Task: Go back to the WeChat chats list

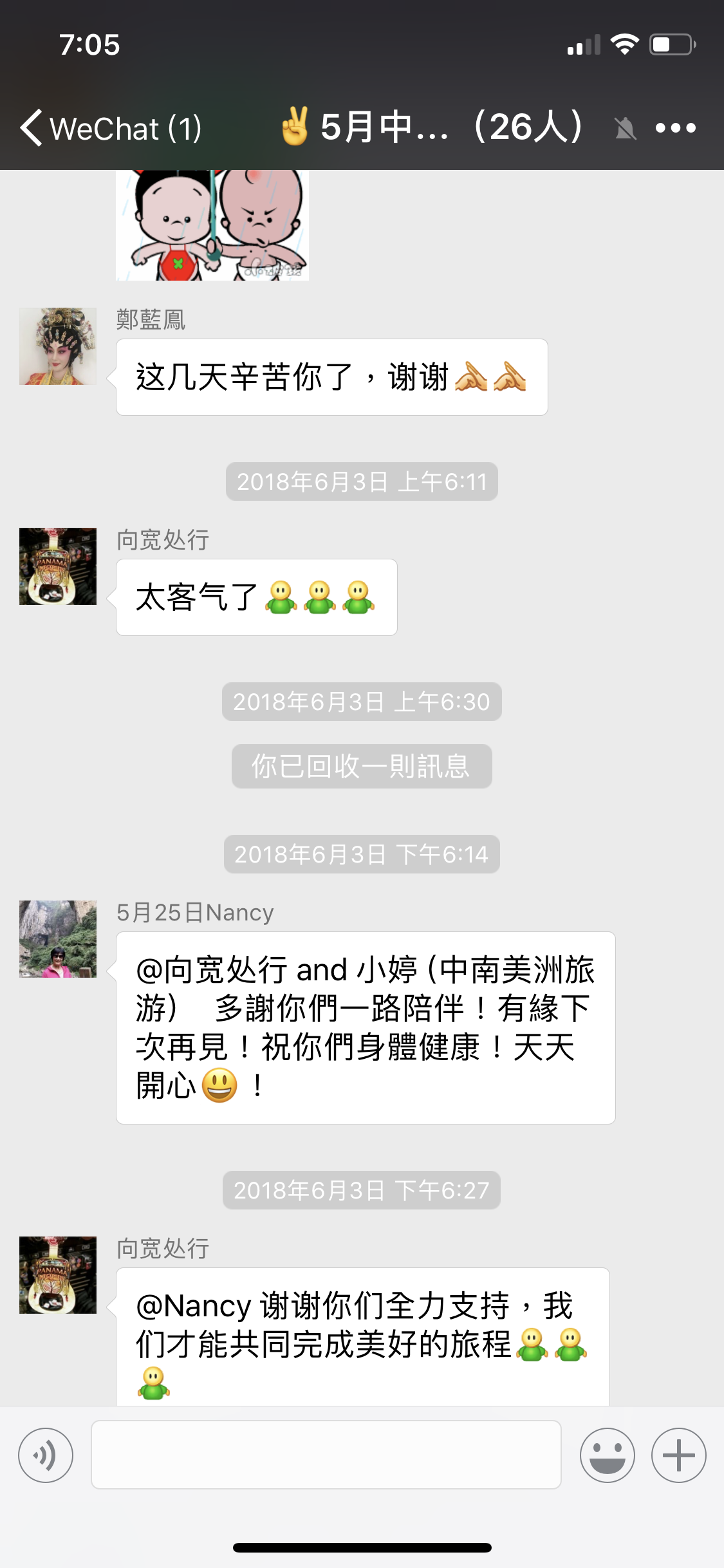Action: point(109,127)
